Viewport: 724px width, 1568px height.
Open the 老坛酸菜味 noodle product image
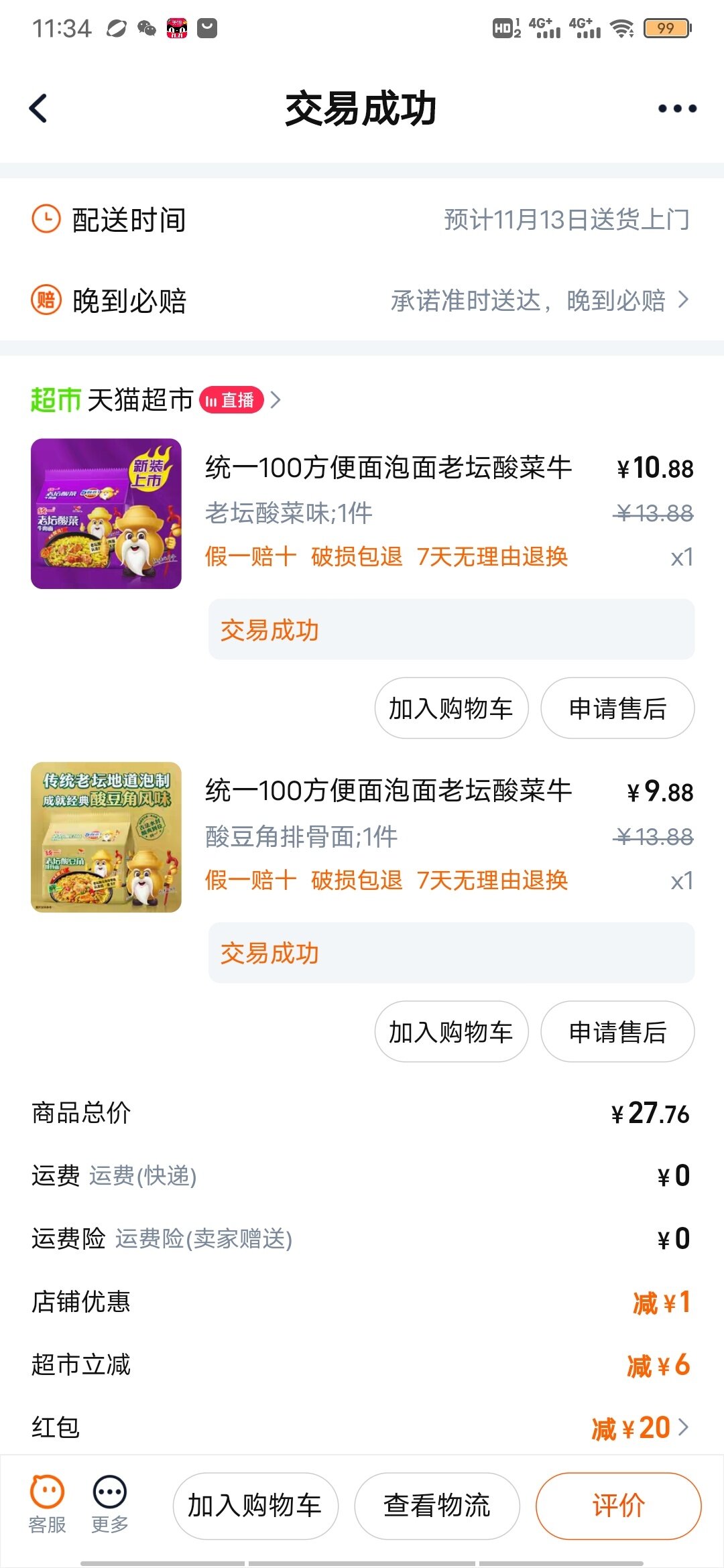tap(106, 514)
